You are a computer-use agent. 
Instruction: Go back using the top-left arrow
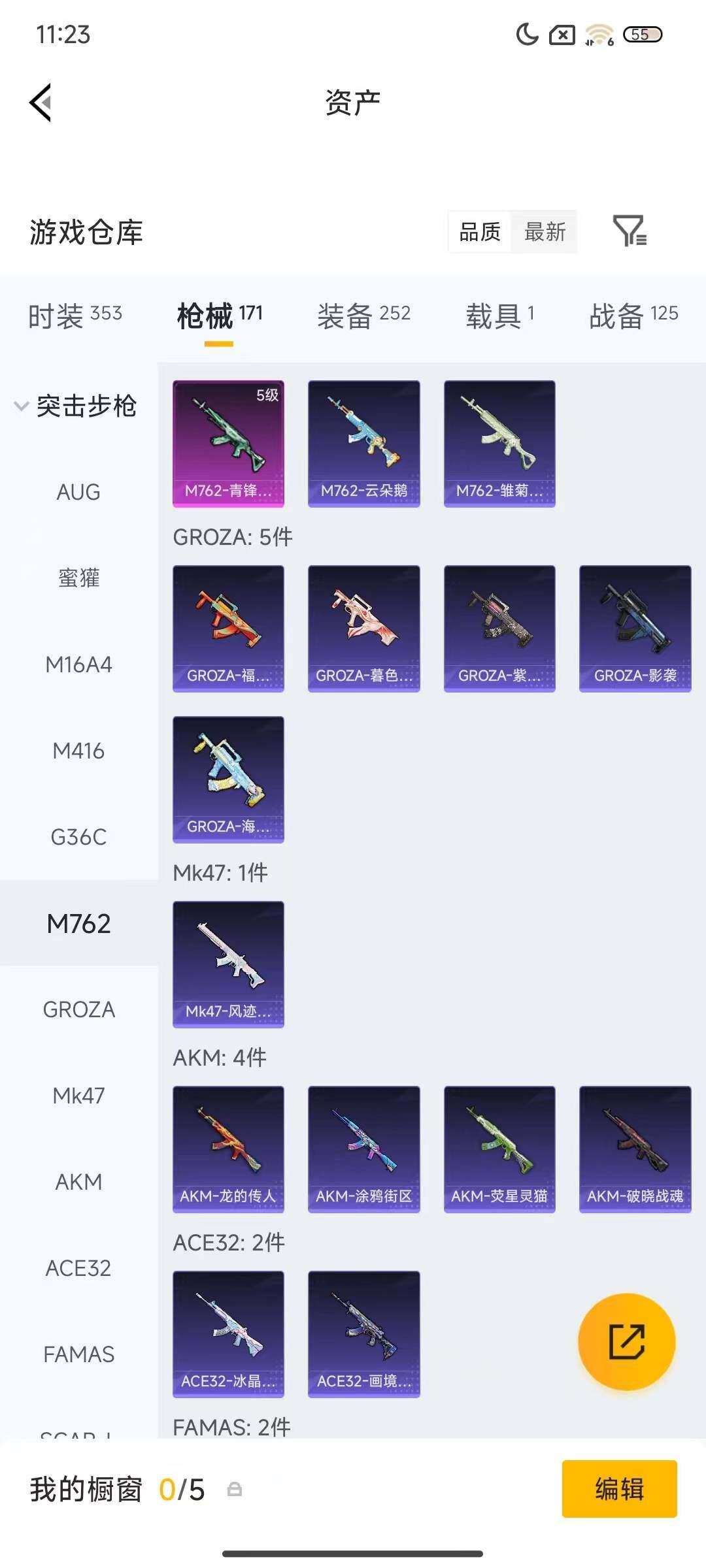coord(41,103)
